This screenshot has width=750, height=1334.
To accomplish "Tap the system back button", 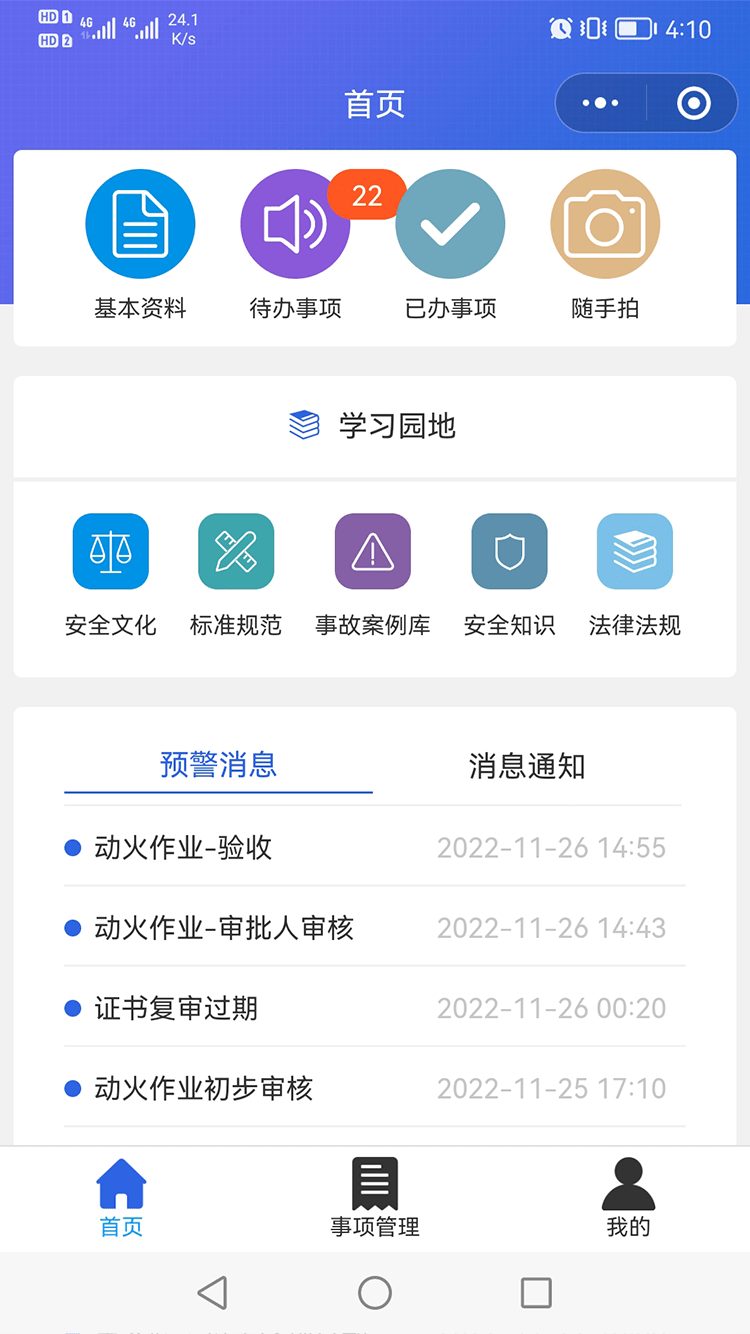I will (x=213, y=1293).
